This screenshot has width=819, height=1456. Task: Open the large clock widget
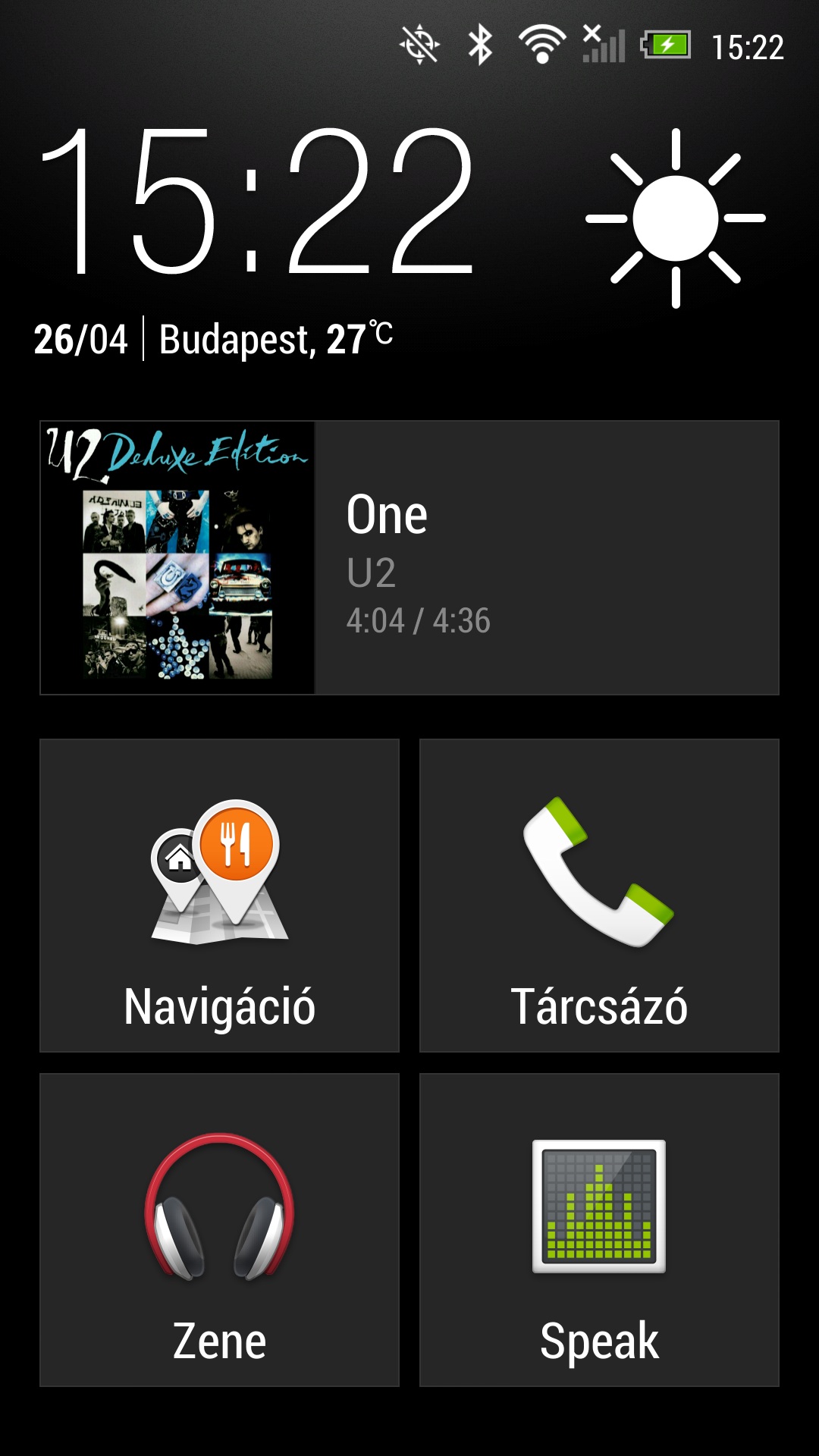click(x=258, y=201)
